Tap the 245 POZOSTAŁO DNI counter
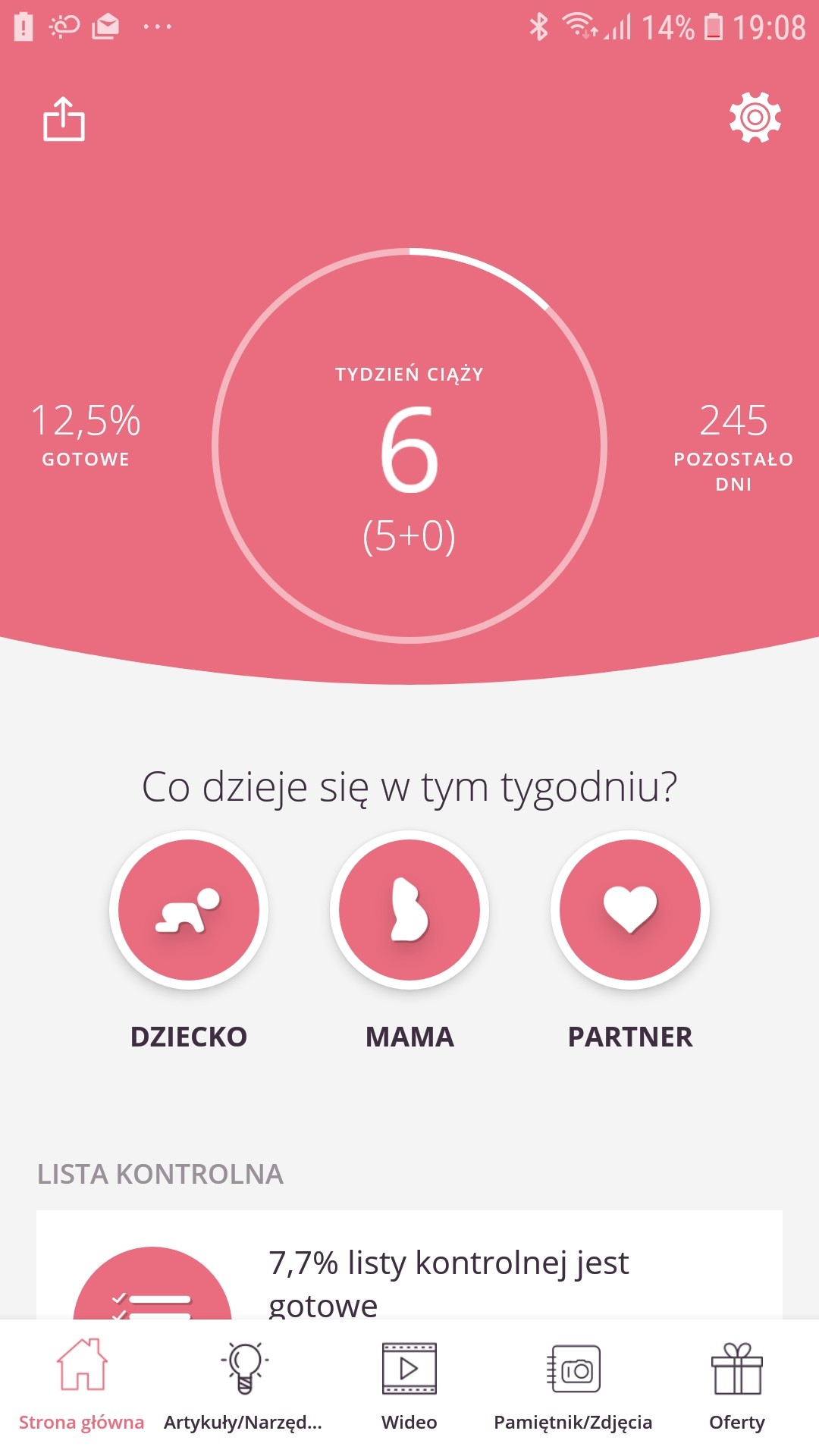 (733, 440)
